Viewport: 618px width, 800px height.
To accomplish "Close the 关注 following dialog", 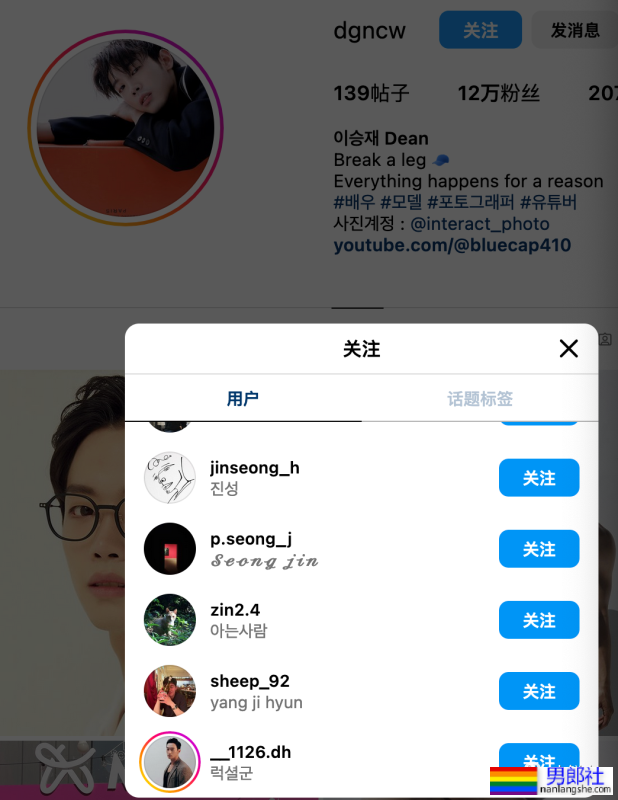I will coord(568,348).
